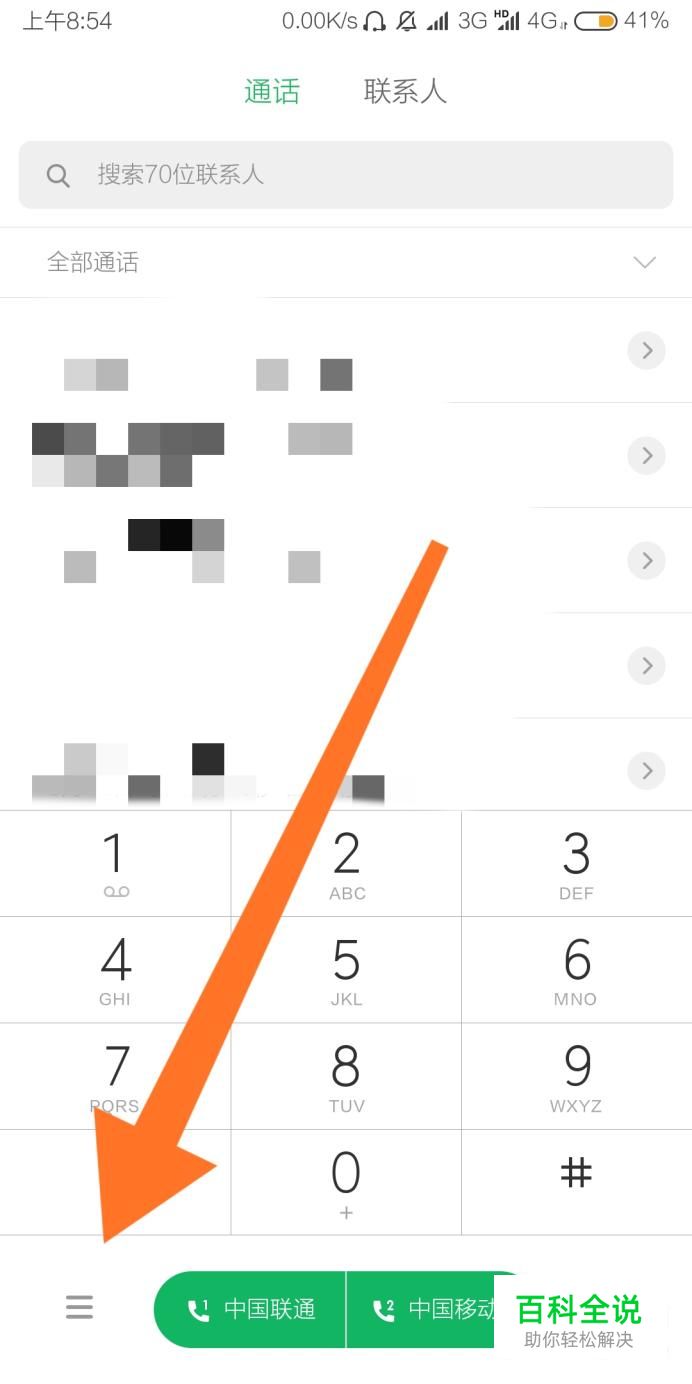Viewport: 692px width, 1384px height.
Task: Enter digit 6 MNO
Action: 577,970
